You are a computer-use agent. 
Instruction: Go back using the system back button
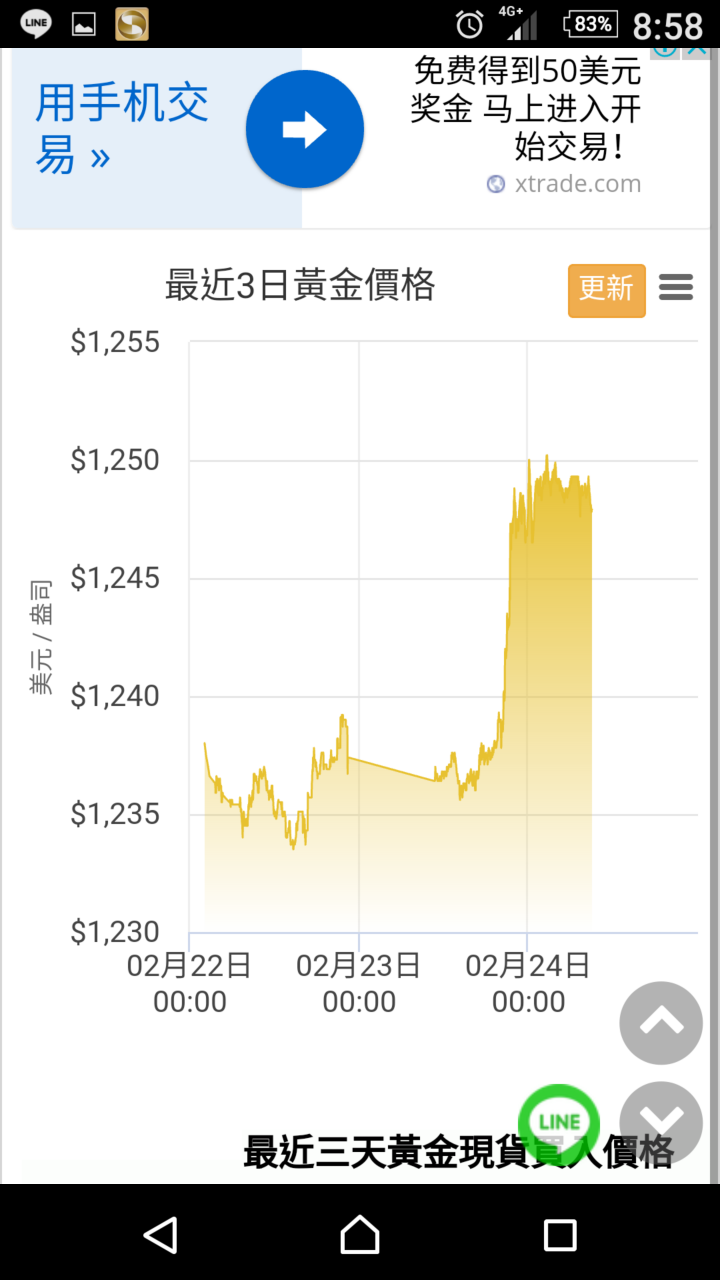pyautogui.click(x=160, y=1235)
